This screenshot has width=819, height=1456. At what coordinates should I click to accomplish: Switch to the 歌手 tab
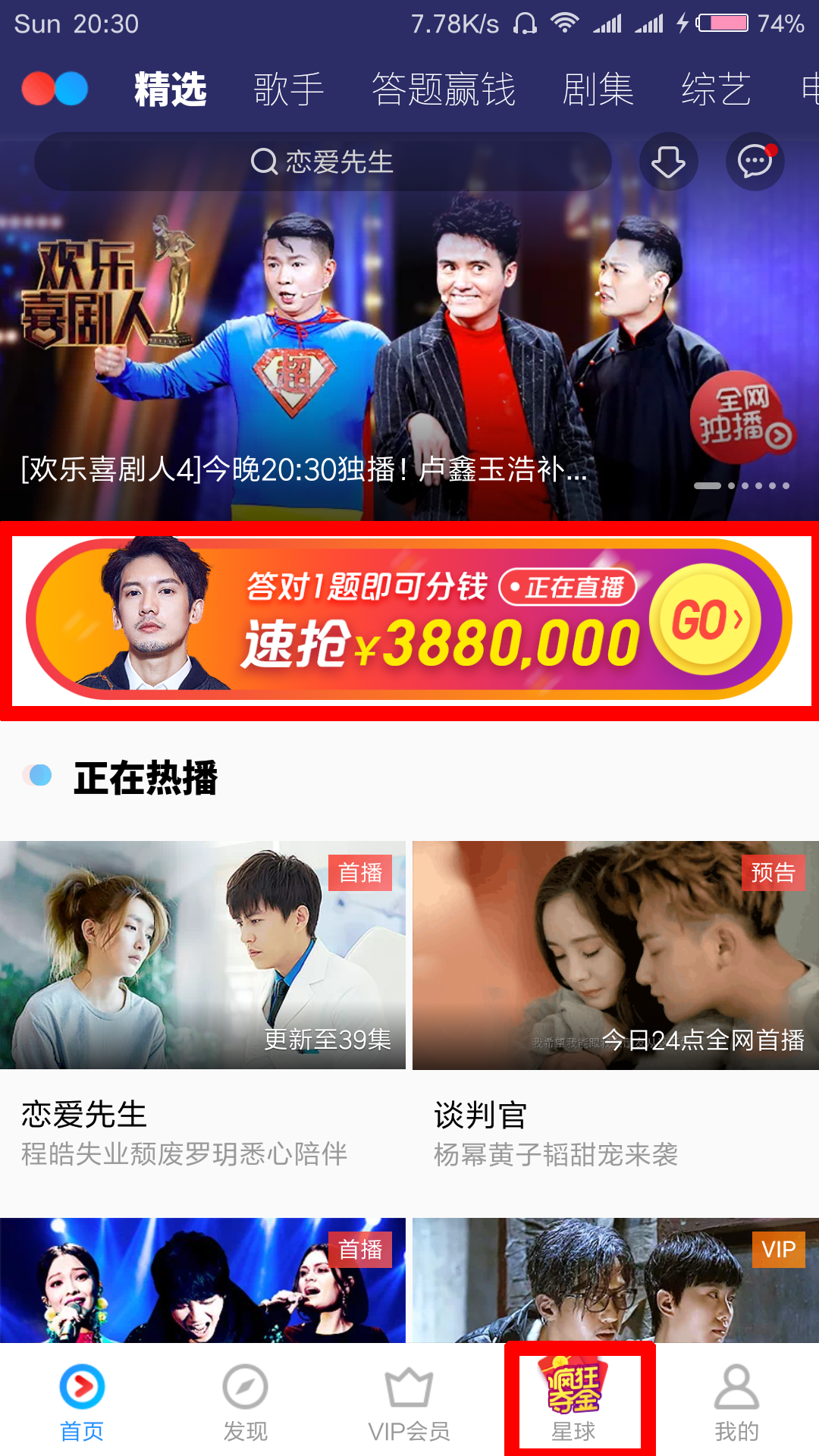(x=288, y=89)
